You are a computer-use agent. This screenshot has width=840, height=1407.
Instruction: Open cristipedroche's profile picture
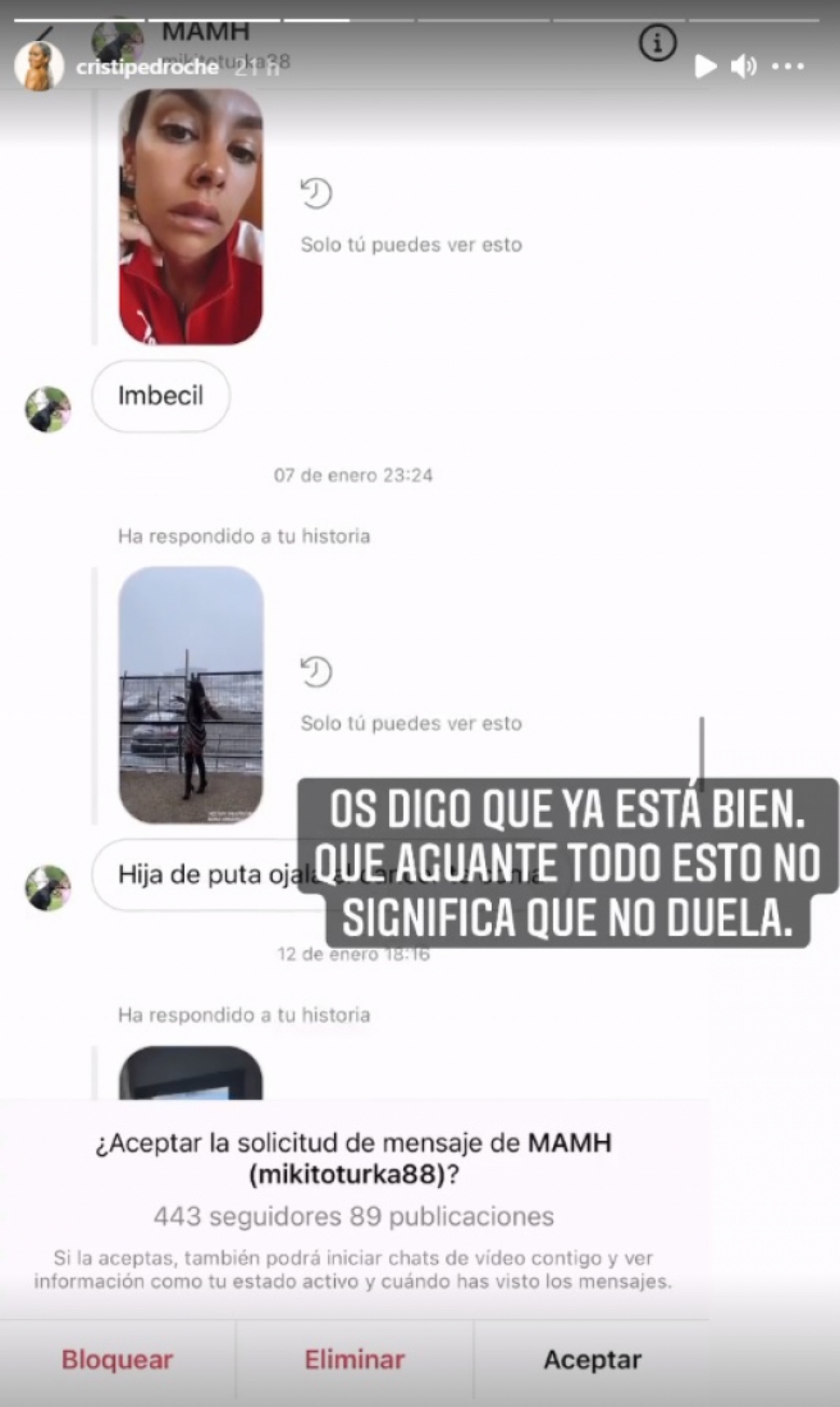[39, 66]
